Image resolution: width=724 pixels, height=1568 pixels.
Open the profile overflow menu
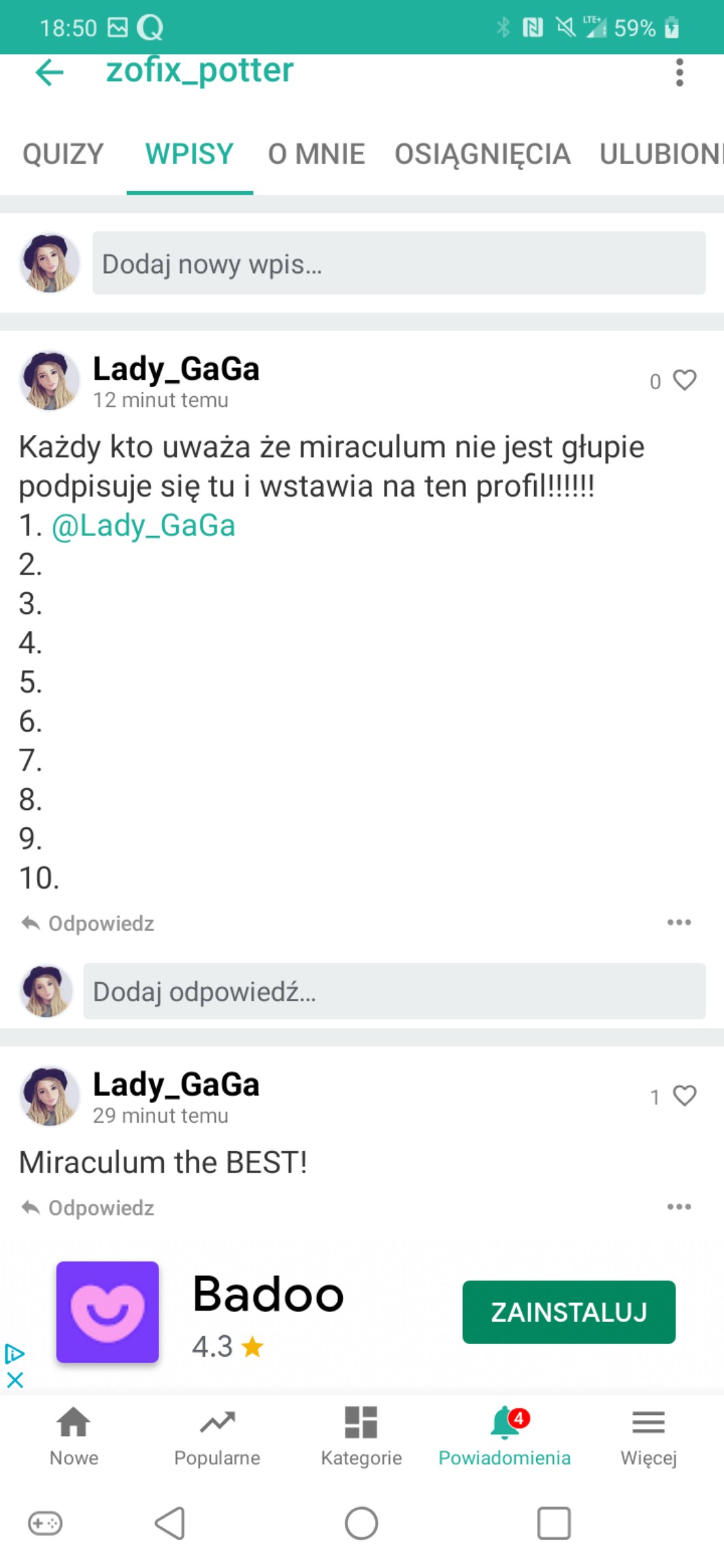click(x=679, y=72)
